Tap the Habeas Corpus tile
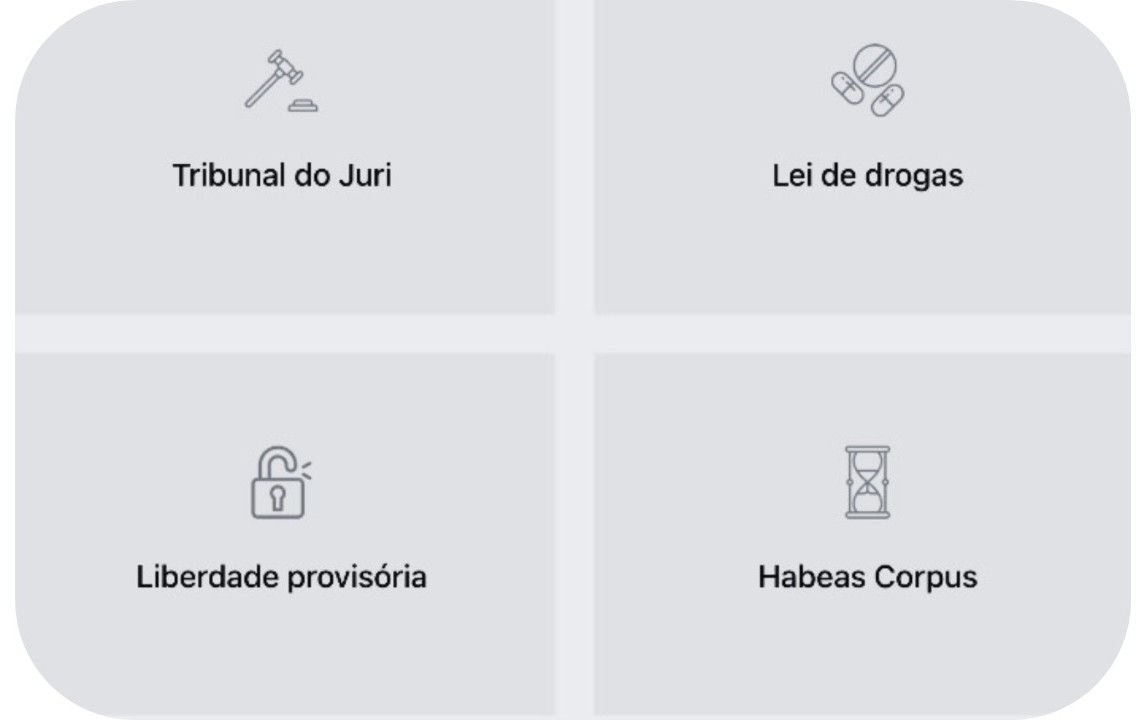The image size is (1144, 720). (863, 535)
